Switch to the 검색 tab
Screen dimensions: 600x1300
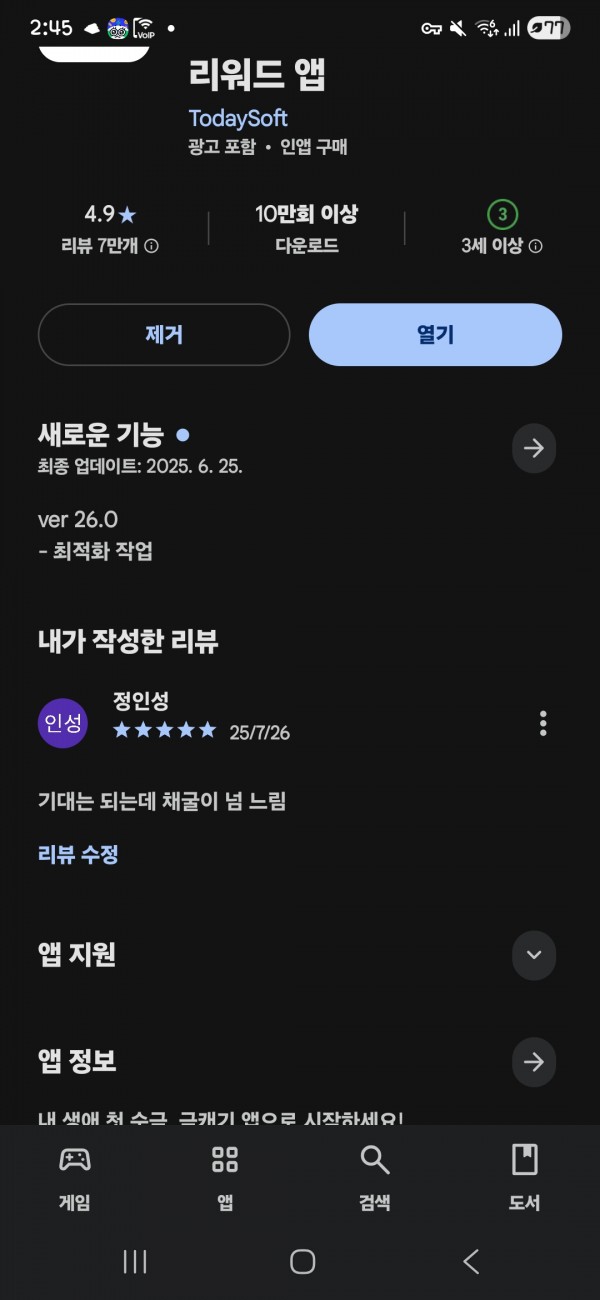(x=375, y=1178)
